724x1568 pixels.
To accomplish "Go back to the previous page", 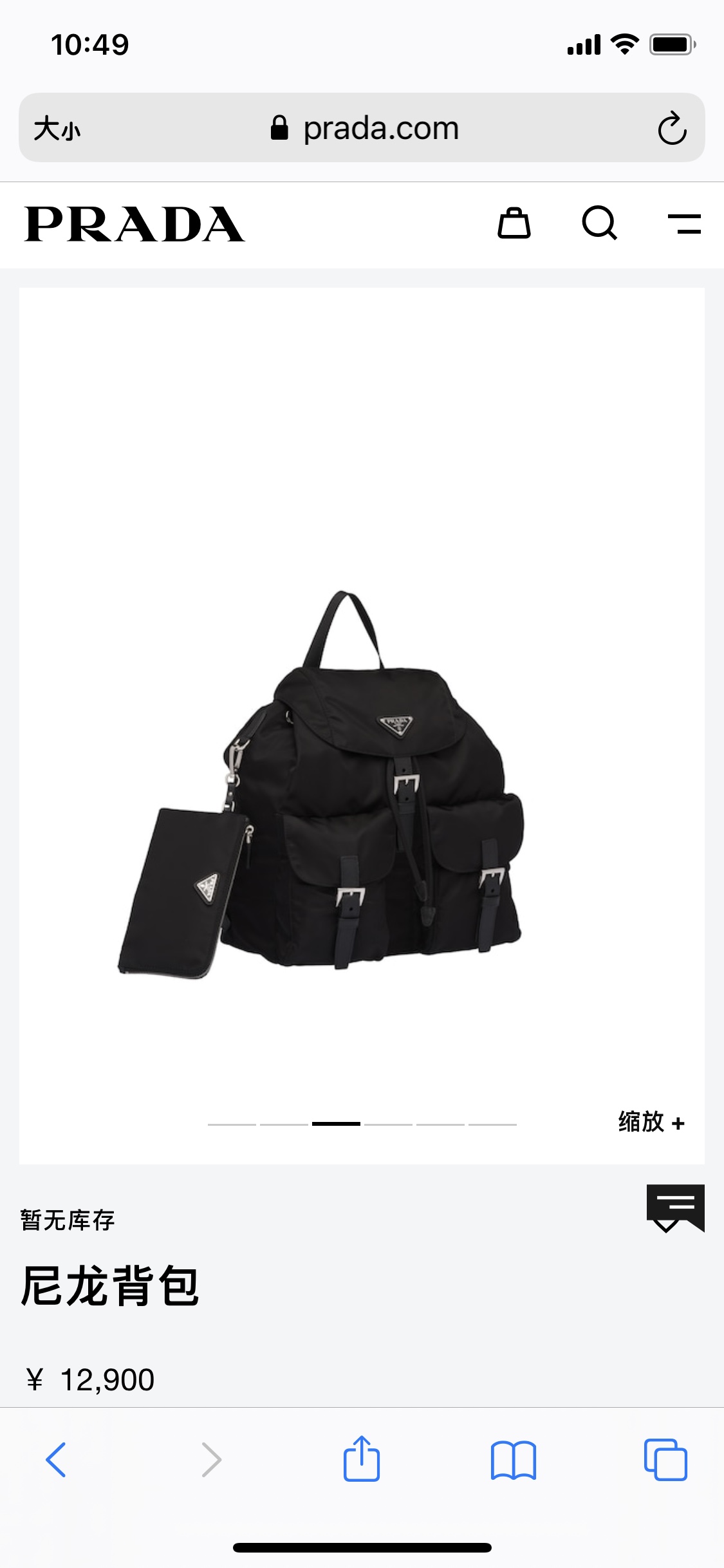I will [56, 1459].
